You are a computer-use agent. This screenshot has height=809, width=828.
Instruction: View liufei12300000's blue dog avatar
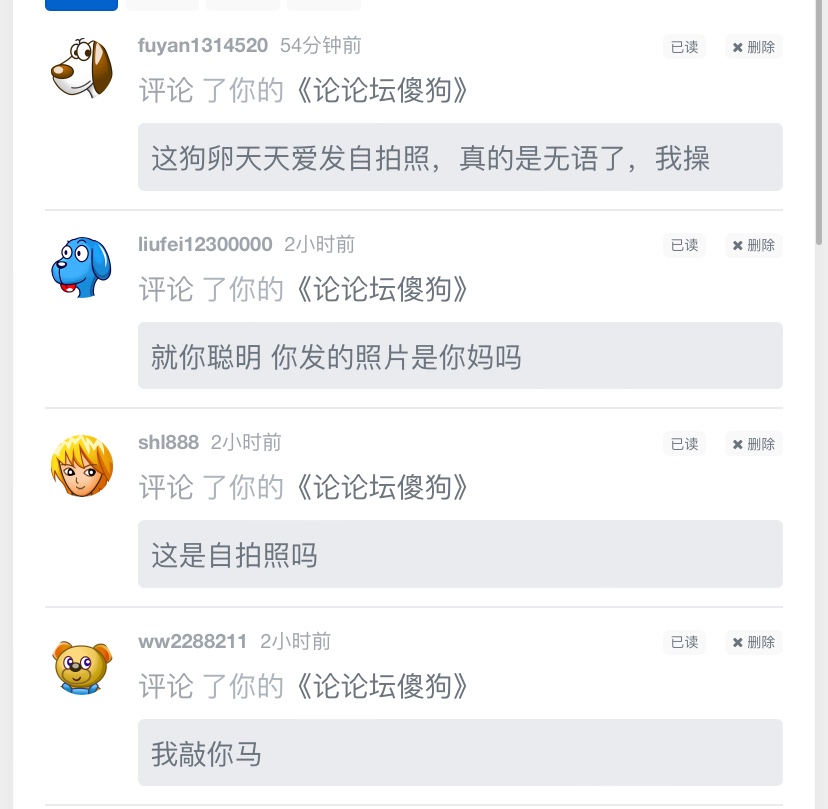[x=81, y=267]
